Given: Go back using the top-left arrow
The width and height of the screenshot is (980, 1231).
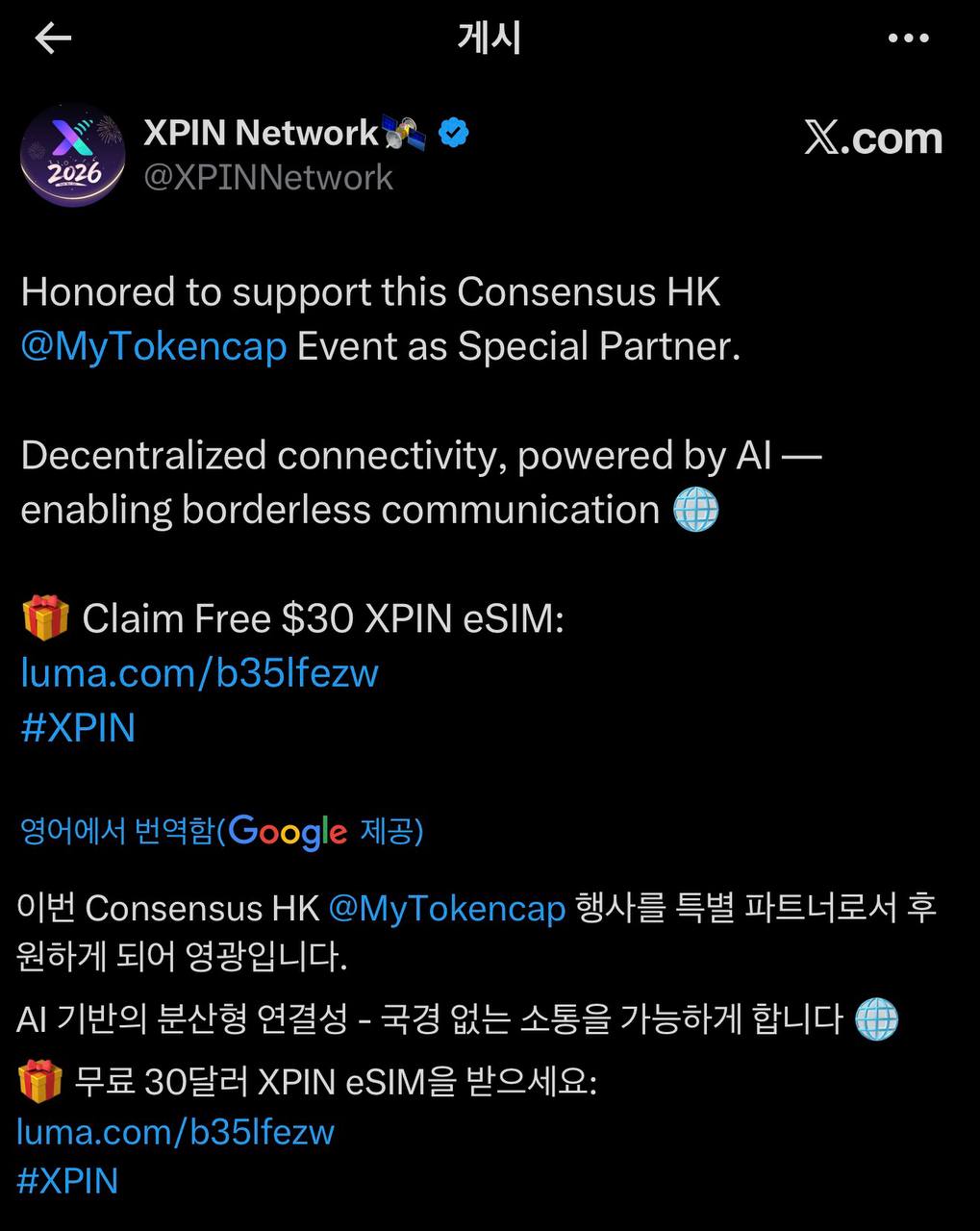Looking at the screenshot, I should pos(53,38).
